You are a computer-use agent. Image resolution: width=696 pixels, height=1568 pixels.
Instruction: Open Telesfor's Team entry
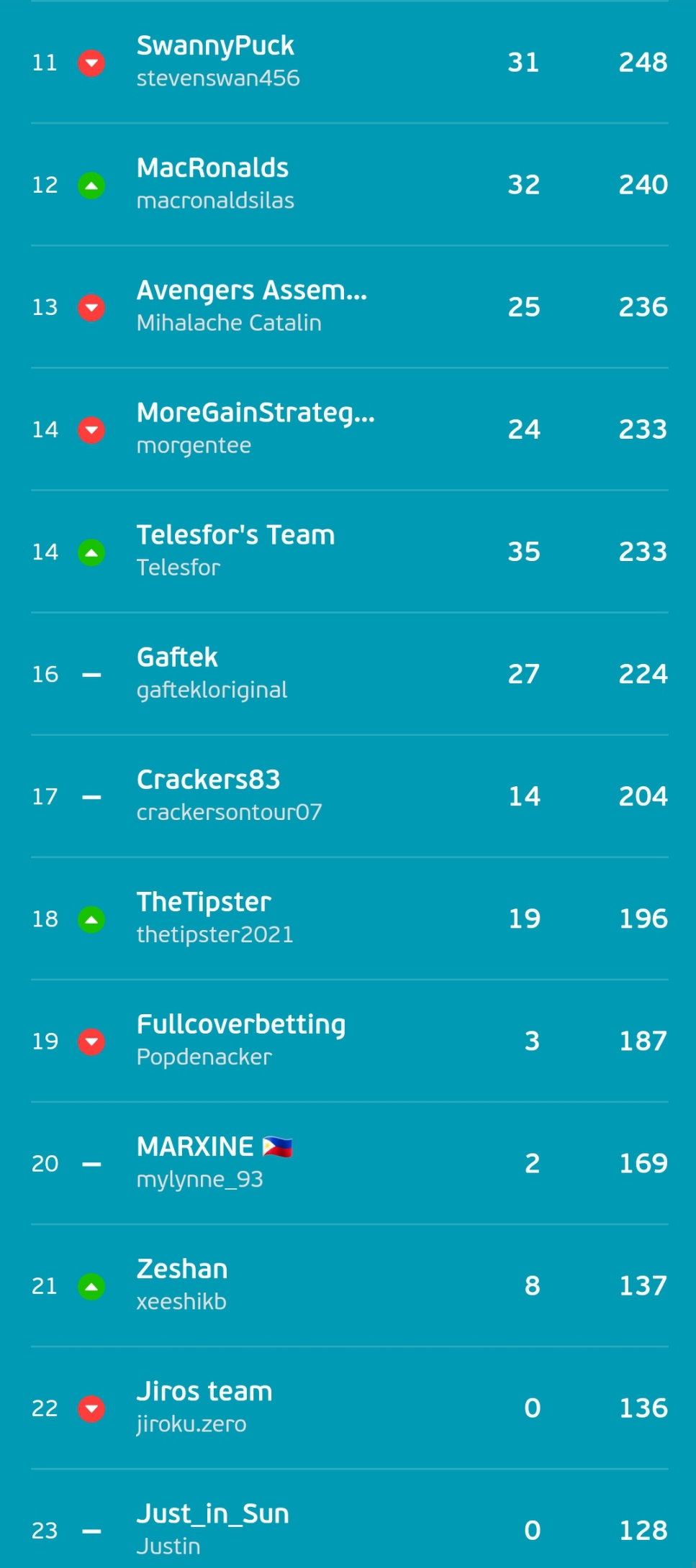point(349,551)
